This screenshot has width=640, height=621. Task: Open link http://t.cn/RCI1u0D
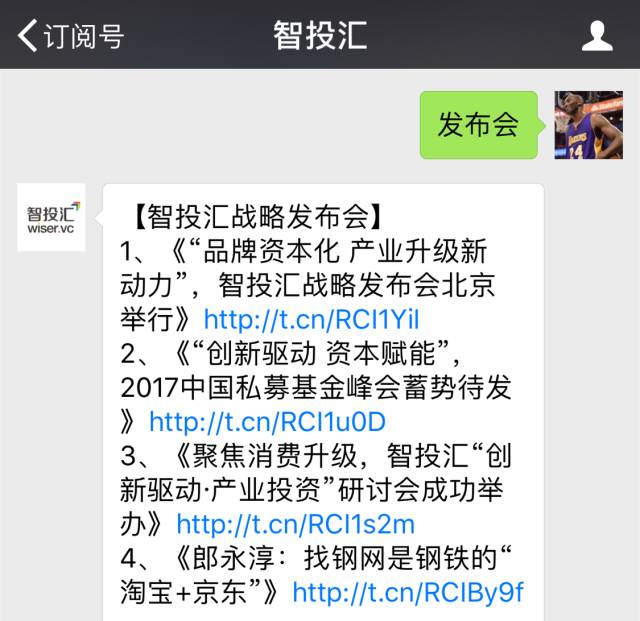[x=267, y=420]
